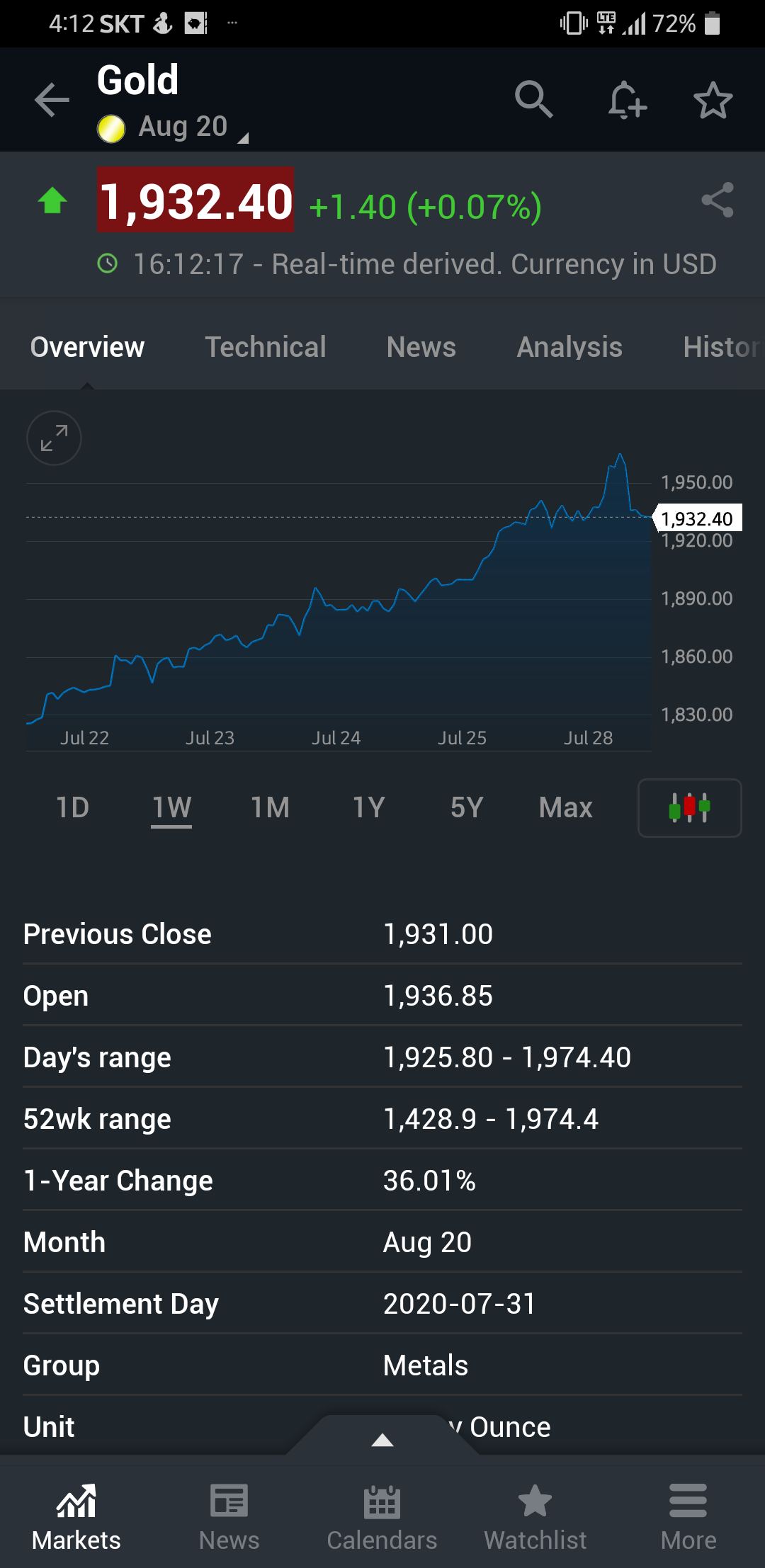Select the Max chart timeframe
765x1568 pixels.
565,807
